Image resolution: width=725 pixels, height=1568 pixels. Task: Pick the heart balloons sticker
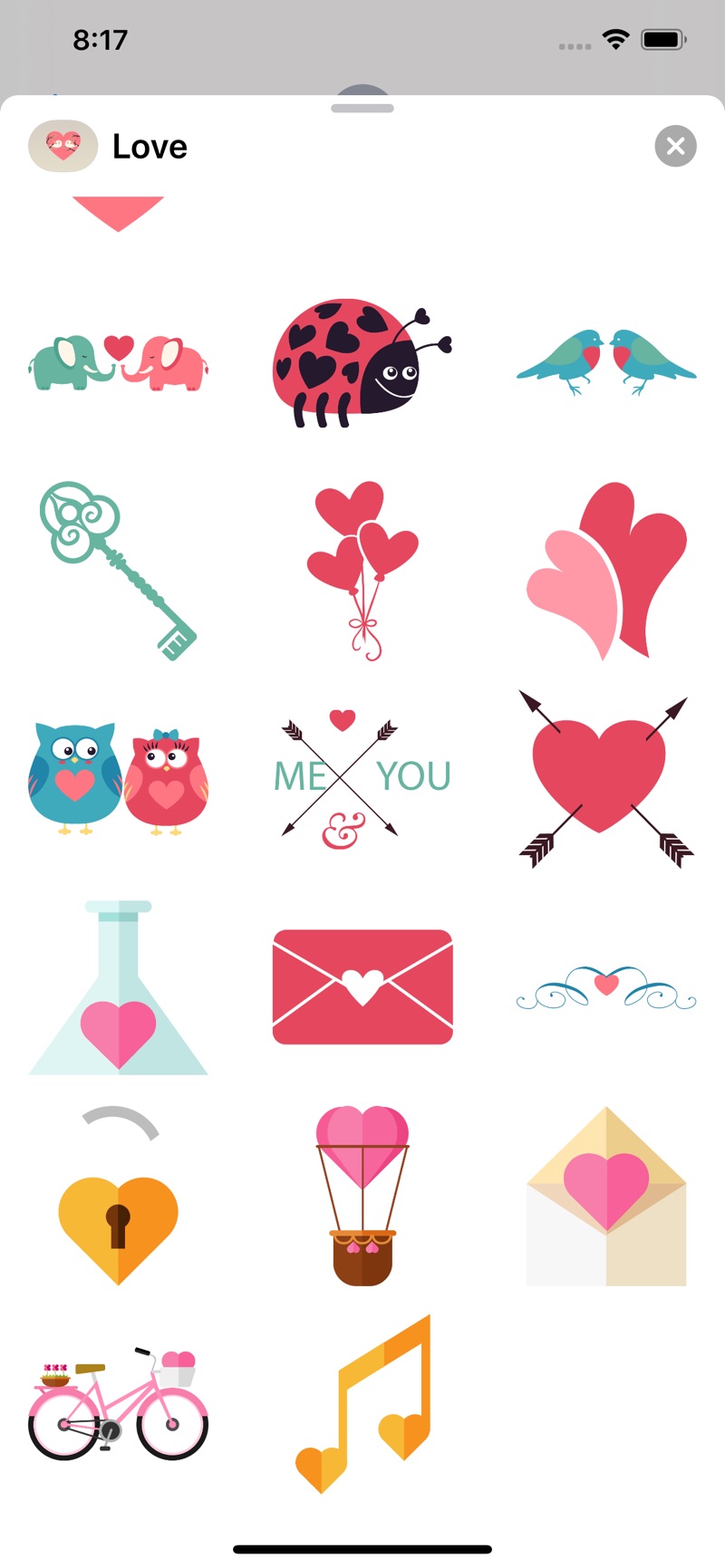click(362, 571)
